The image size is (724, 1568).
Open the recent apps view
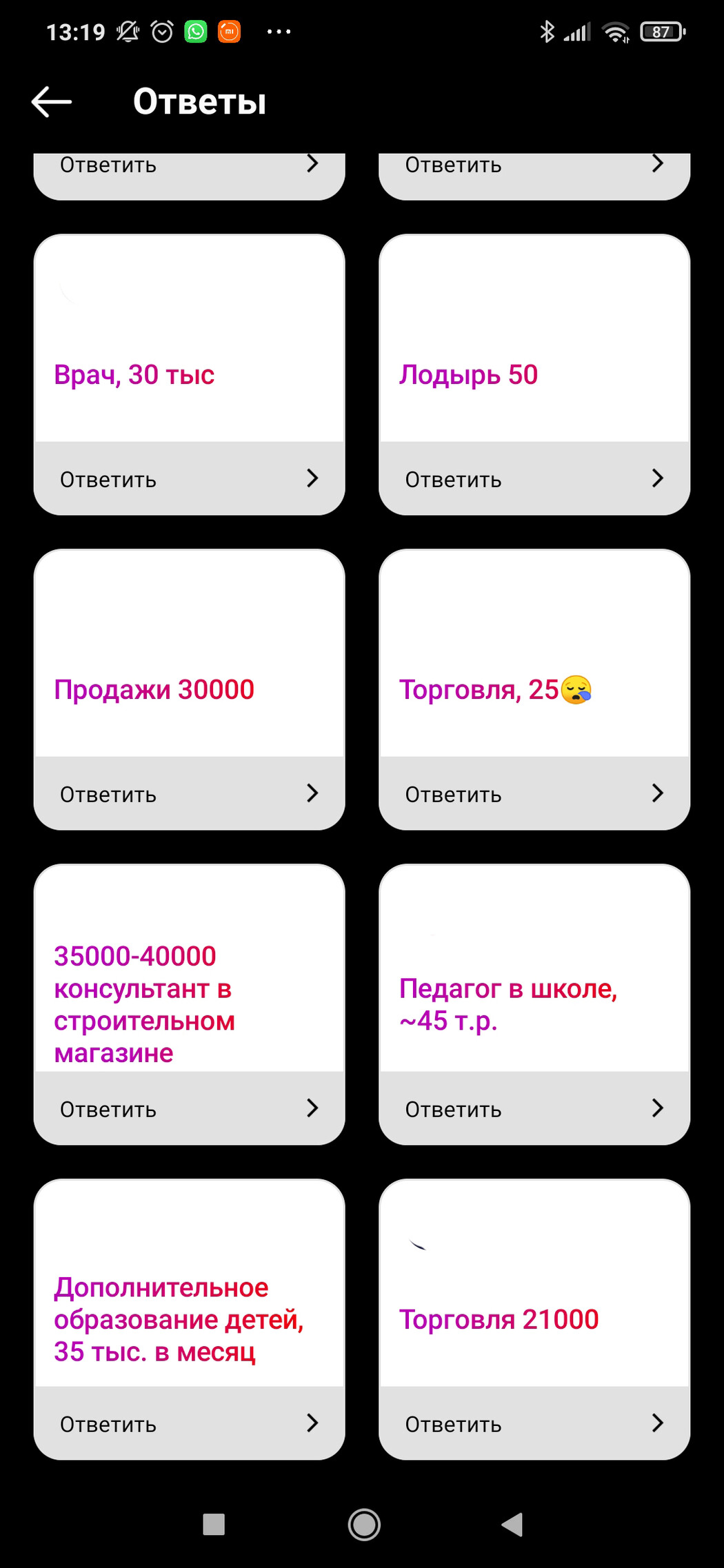click(x=214, y=1524)
